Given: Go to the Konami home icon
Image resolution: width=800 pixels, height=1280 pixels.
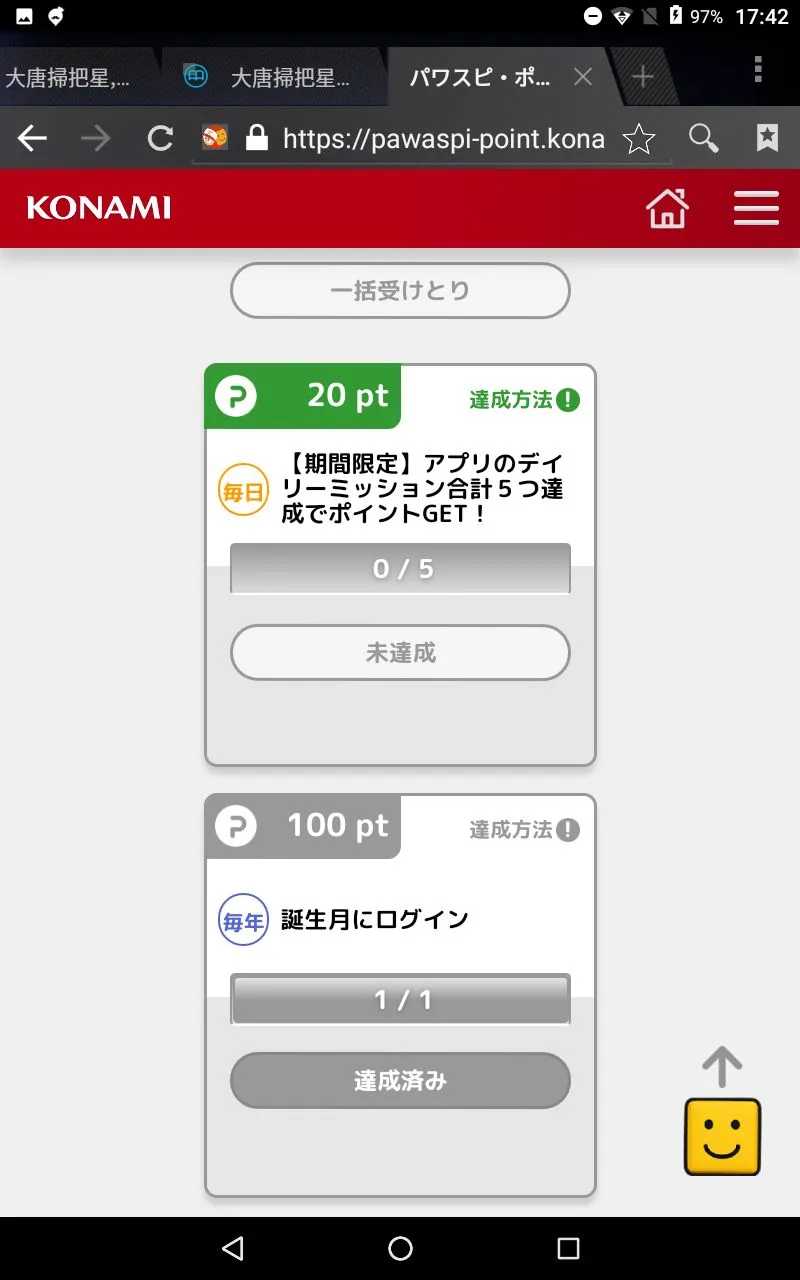Looking at the screenshot, I should coord(667,208).
